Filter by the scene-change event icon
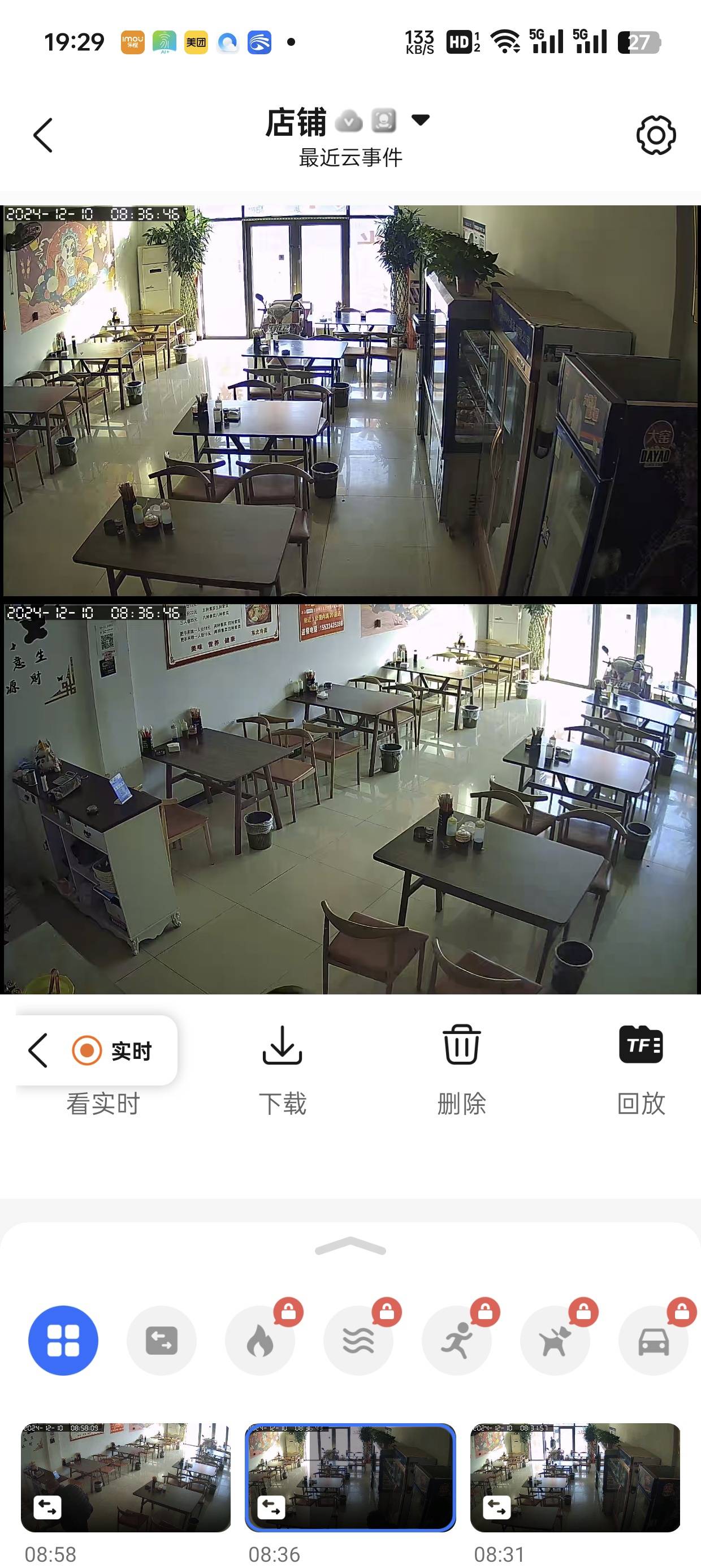701x1568 pixels. tap(161, 1341)
